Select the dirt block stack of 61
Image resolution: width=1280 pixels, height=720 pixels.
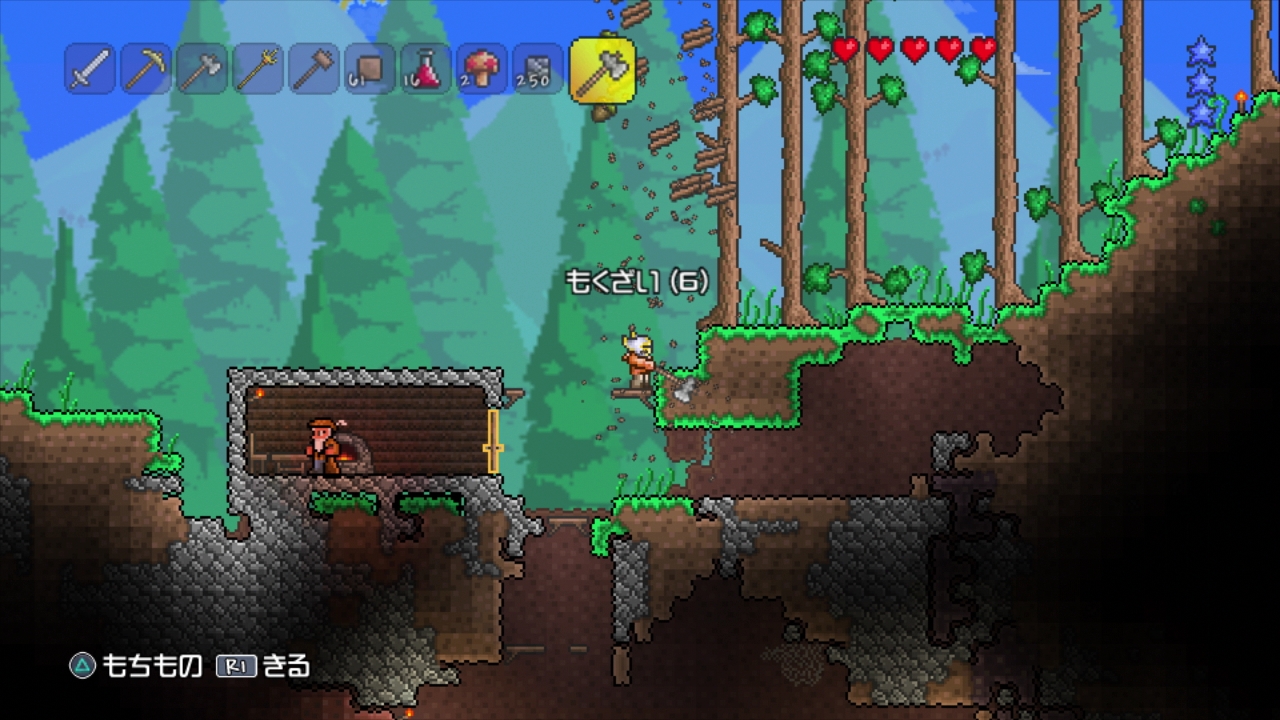[370, 70]
